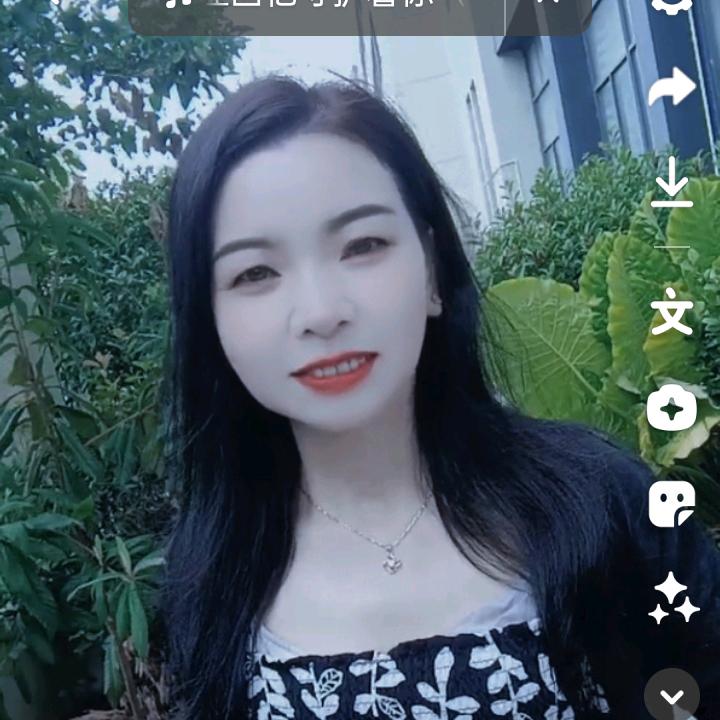Download the video to the device
This screenshot has height=720, width=720.
click(x=672, y=184)
